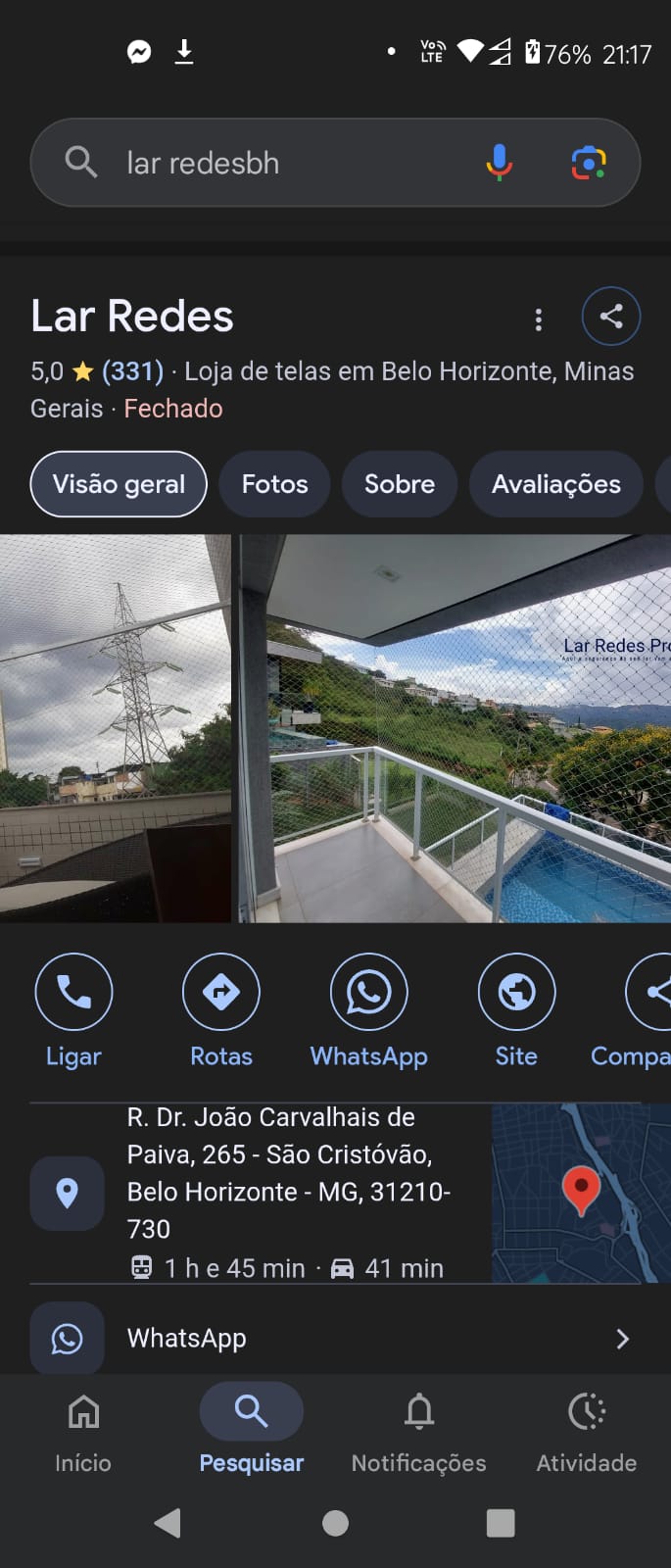Open Google Lens camera search
671x1568 pixels.
click(x=588, y=163)
